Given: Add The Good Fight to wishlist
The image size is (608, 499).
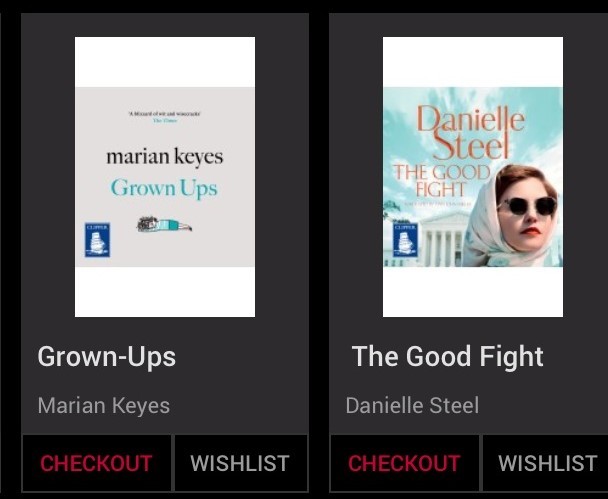Looking at the screenshot, I should pyautogui.click(x=547, y=463).
